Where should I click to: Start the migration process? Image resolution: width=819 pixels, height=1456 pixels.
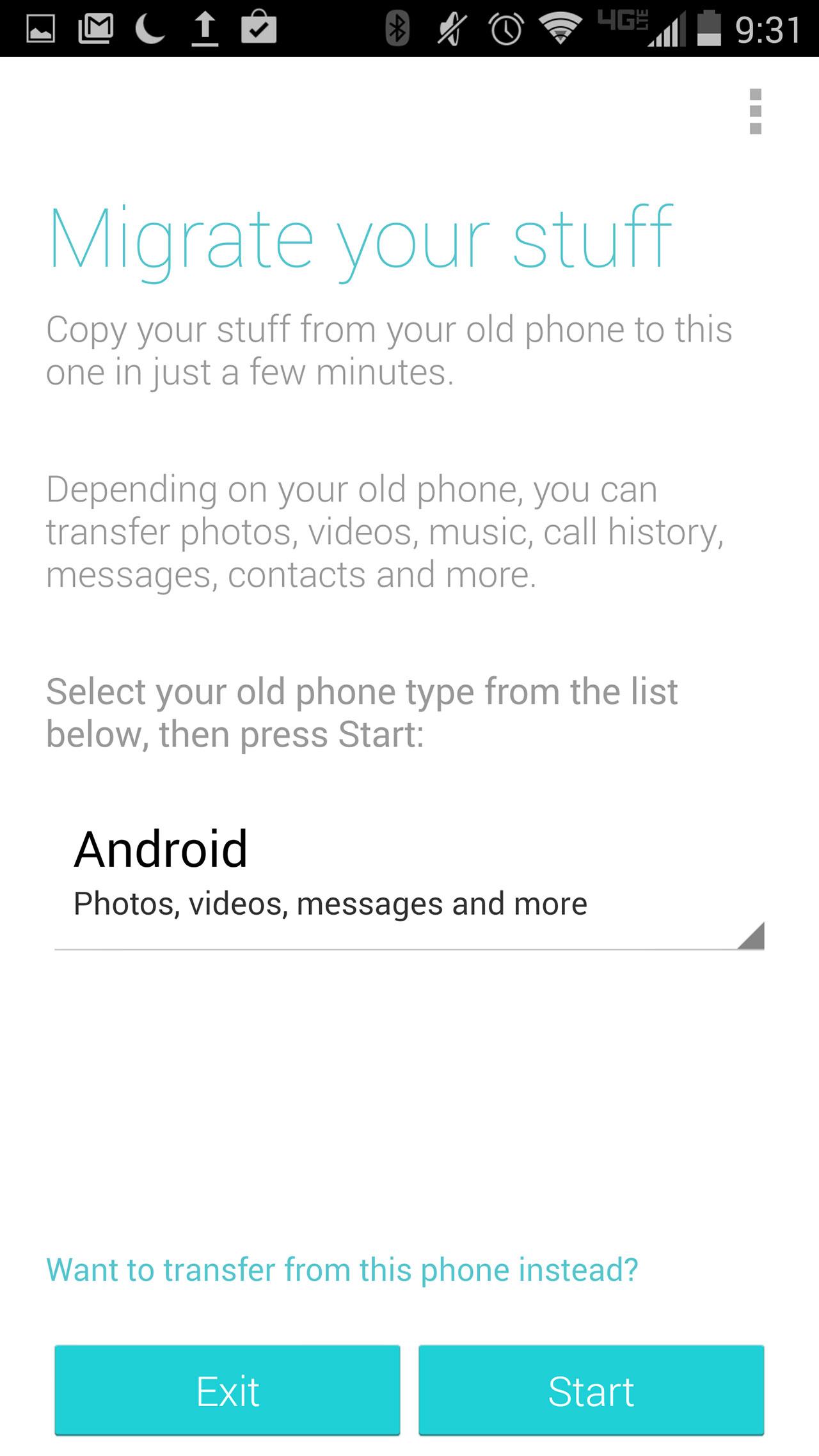pos(591,1390)
